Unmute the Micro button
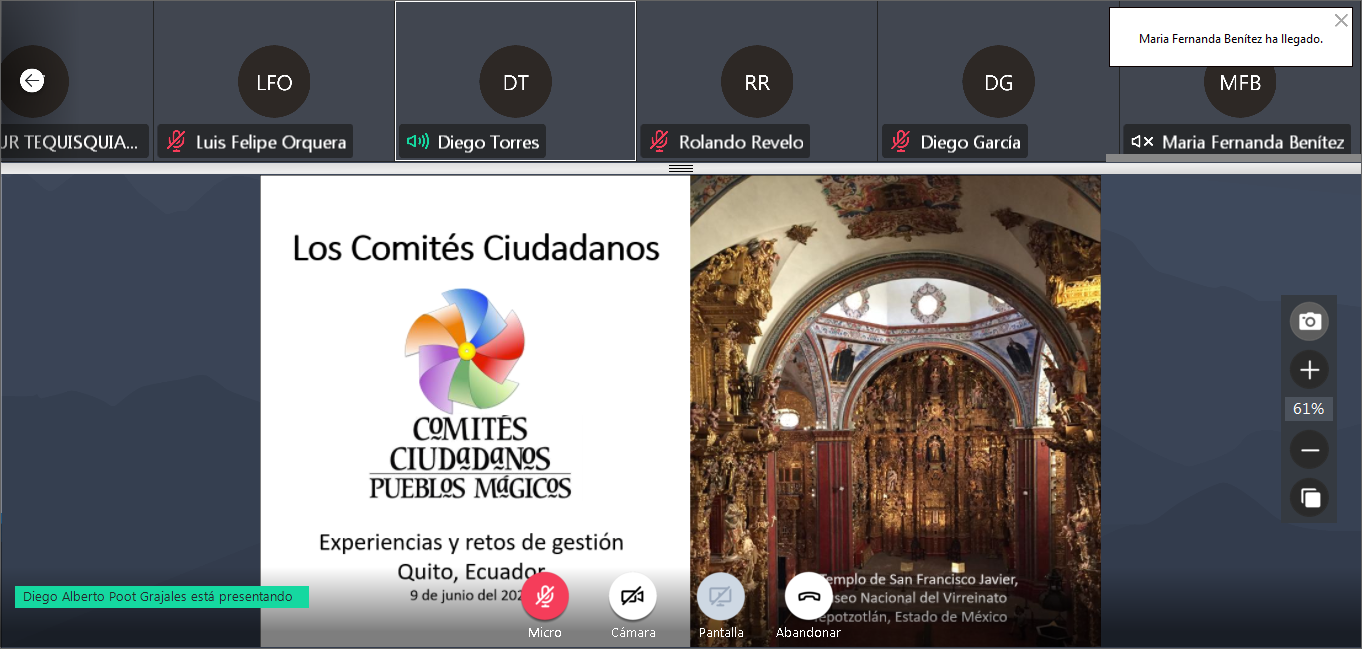This screenshot has height=649, width=1362. click(x=545, y=597)
